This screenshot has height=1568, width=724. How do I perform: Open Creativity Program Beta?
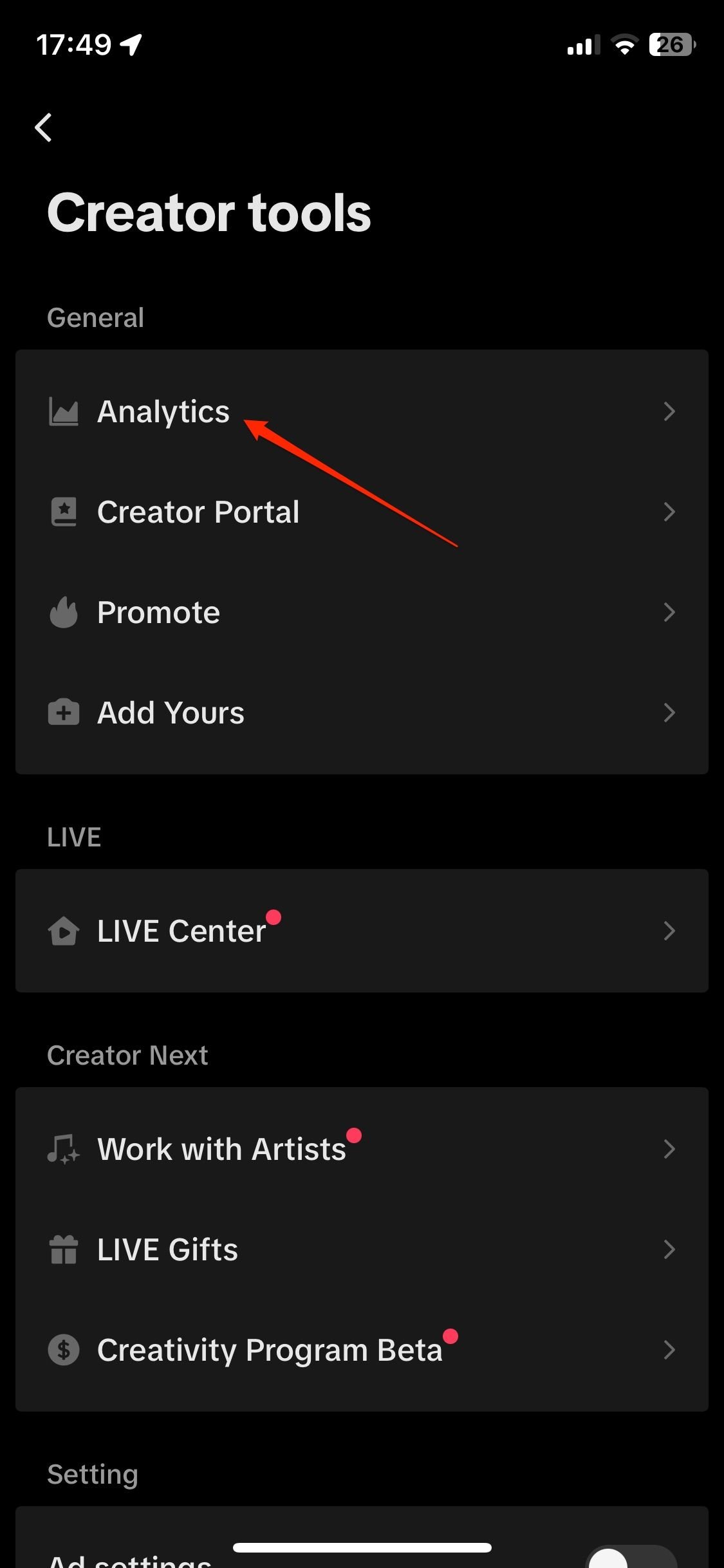point(360,1350)
